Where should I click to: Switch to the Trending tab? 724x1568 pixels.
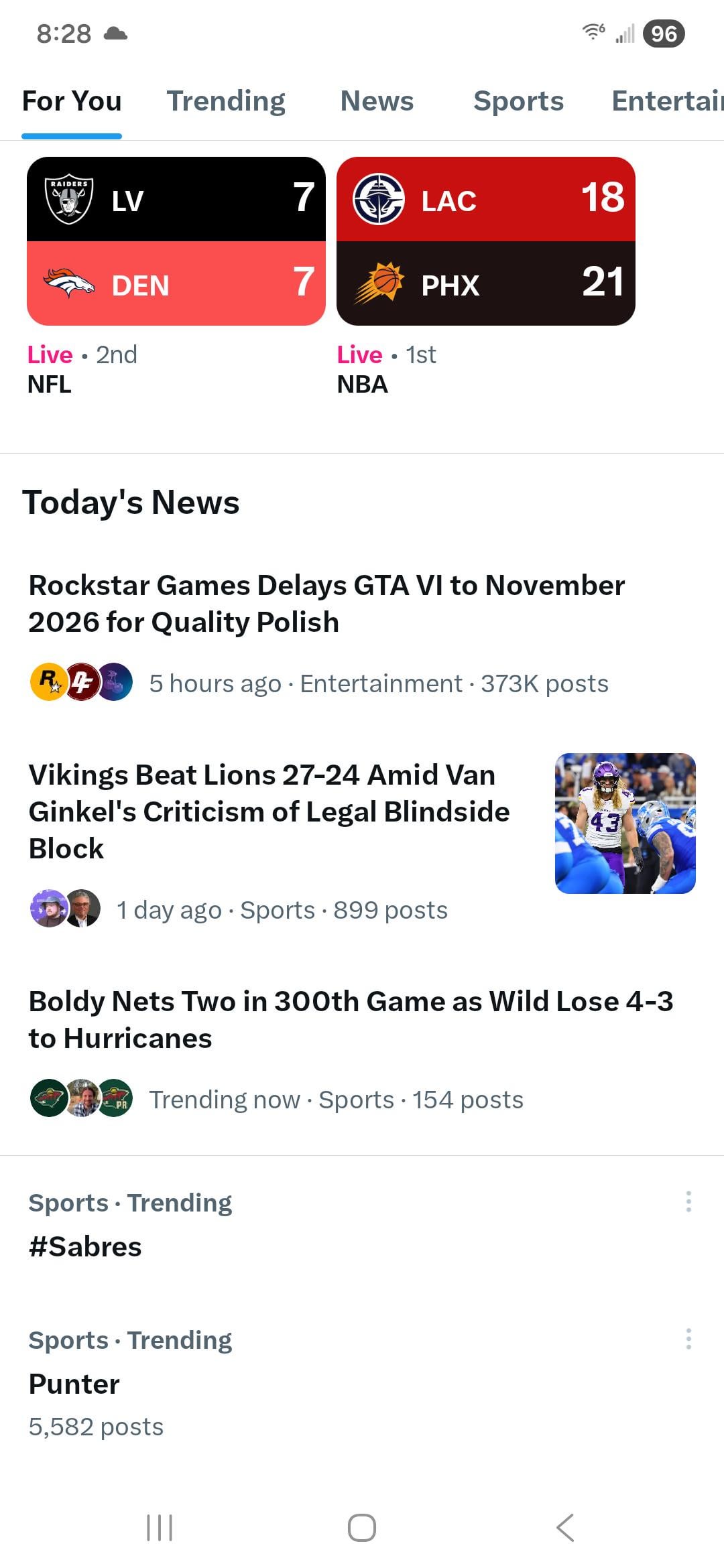click(226, 101)
